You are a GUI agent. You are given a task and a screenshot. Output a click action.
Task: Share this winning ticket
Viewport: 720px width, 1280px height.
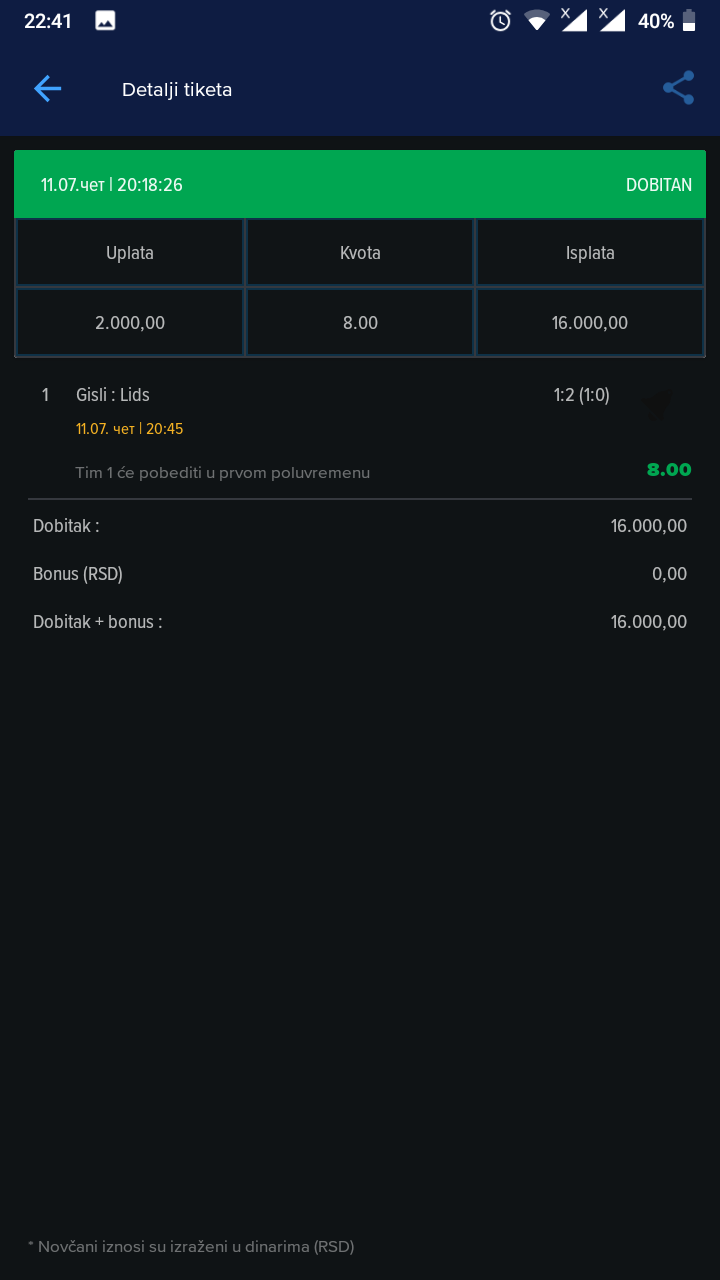click(x=678, y=88)
